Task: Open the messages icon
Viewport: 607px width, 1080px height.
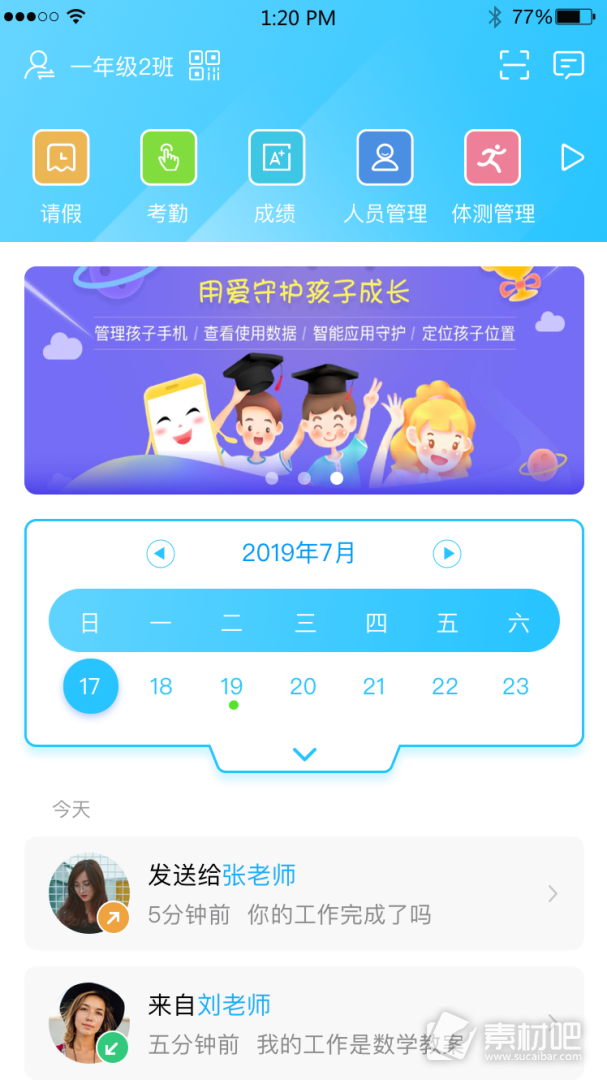Action: coord(568,66)
